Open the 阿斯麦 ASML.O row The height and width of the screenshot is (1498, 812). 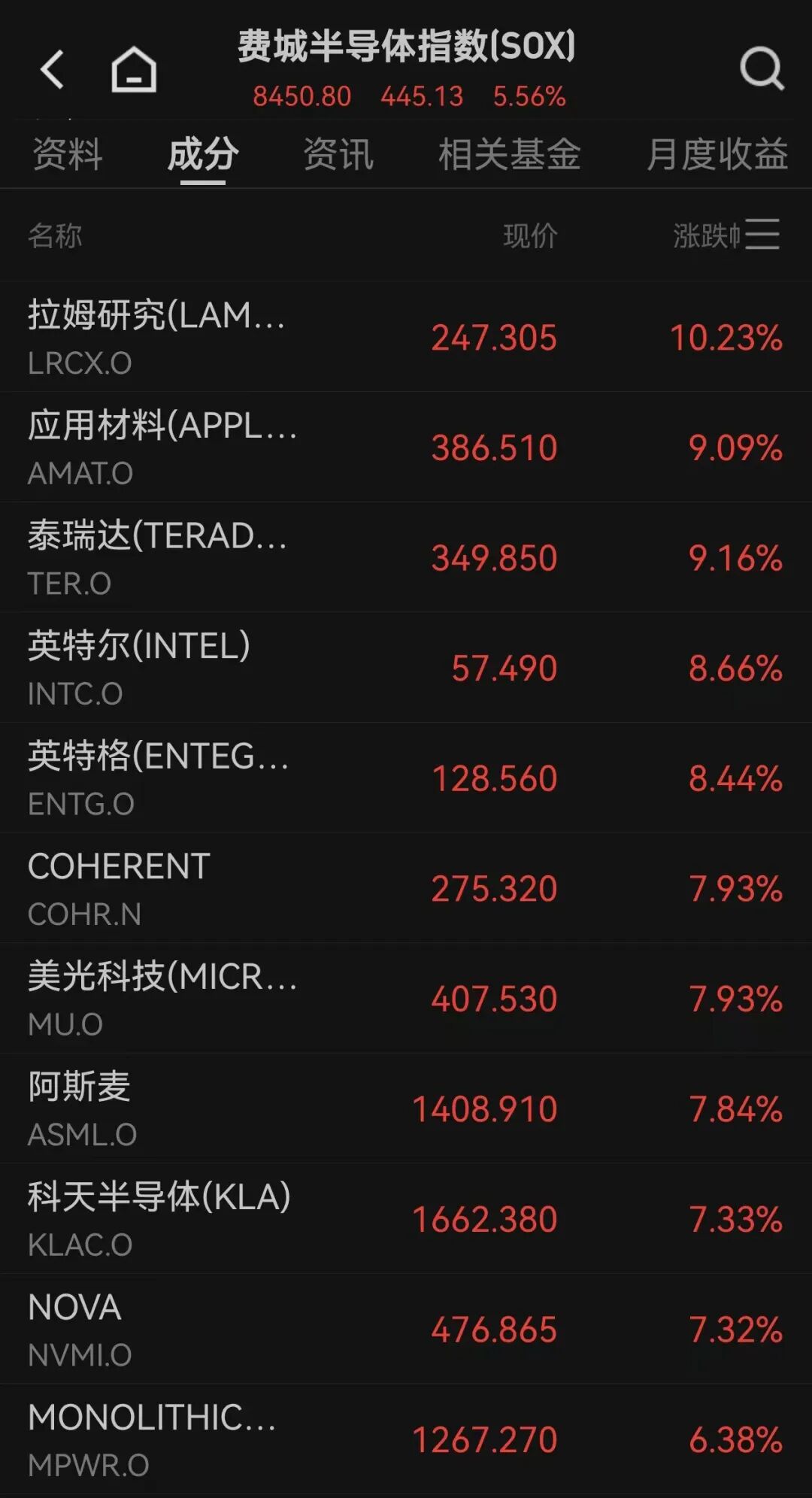[x=406, y=1108]
